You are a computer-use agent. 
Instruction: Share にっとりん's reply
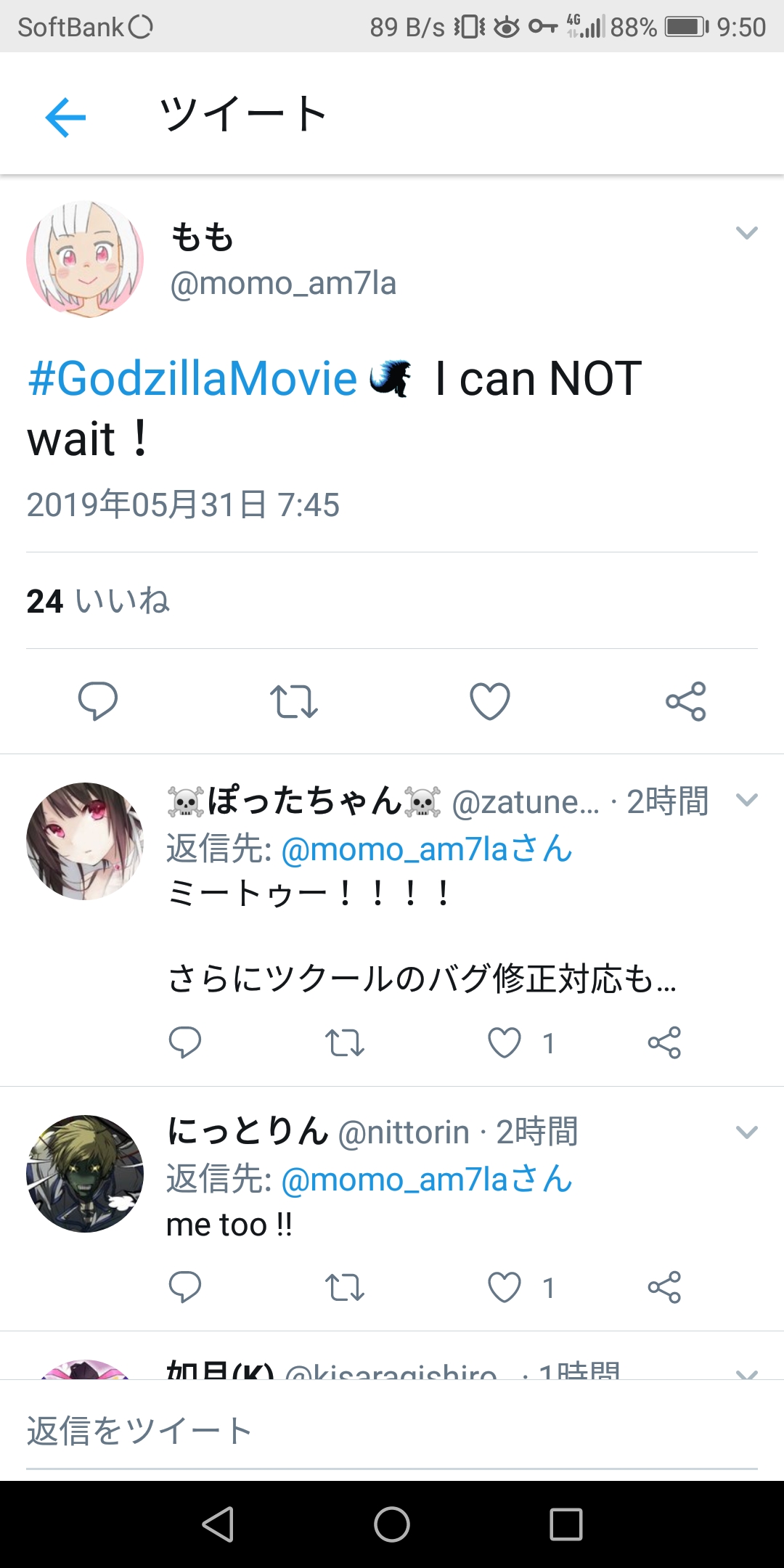[x=664, y=1287]
